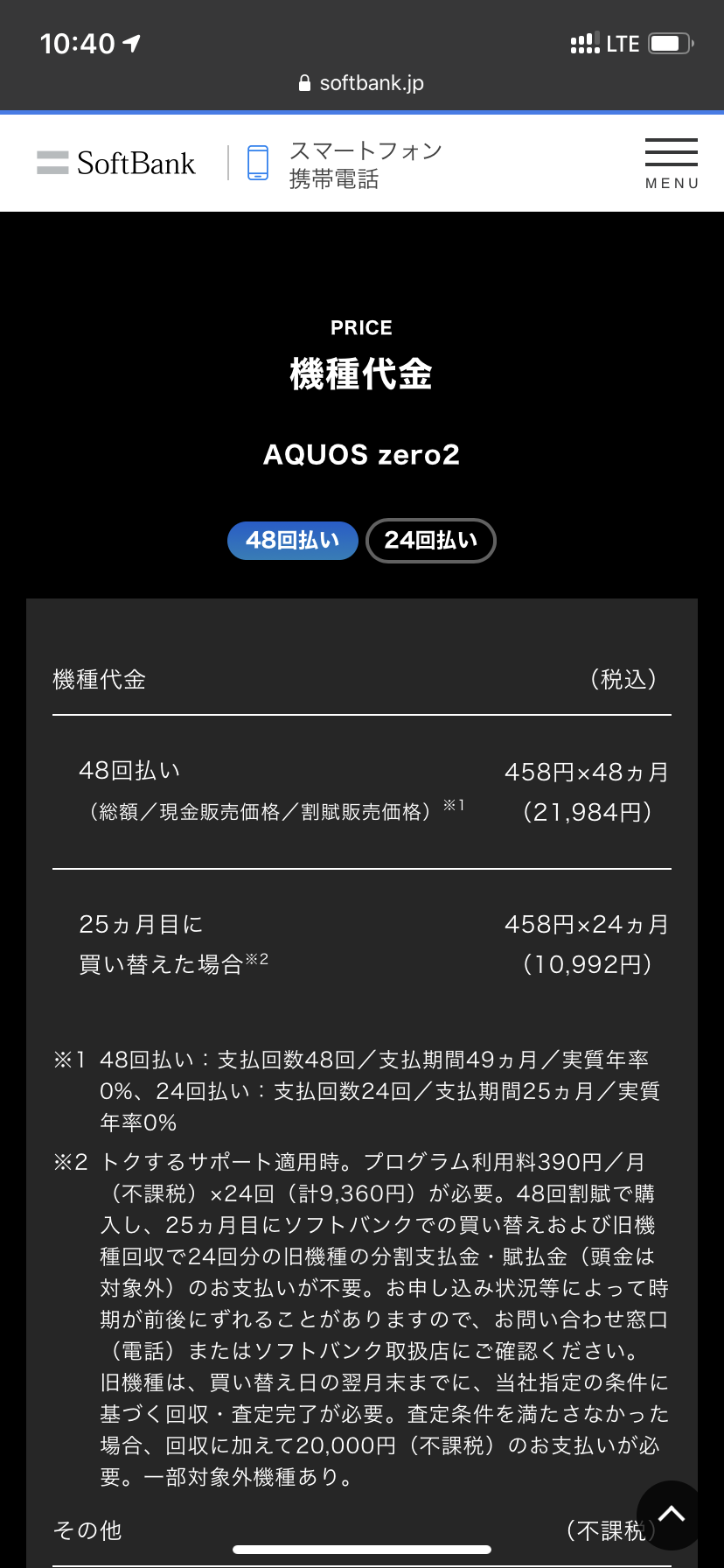This screenshot has height=1568, width=724.
Task: Tap the scroll-to-top arrow button
Action: (x=671, y=1515)
